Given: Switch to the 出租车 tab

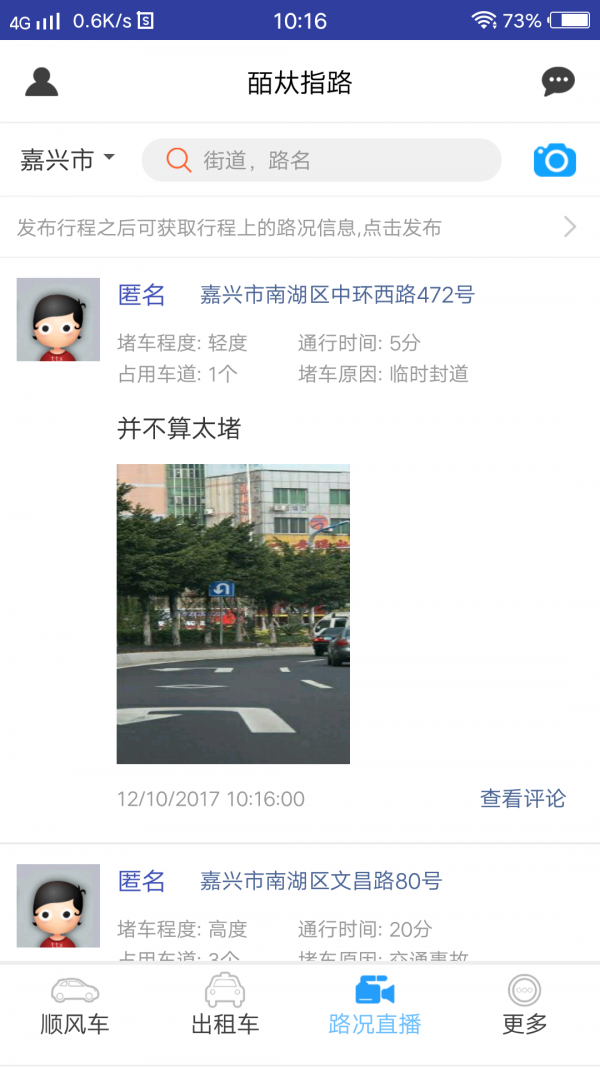Looking at the screenshot, I should [x=225, y=1006].
